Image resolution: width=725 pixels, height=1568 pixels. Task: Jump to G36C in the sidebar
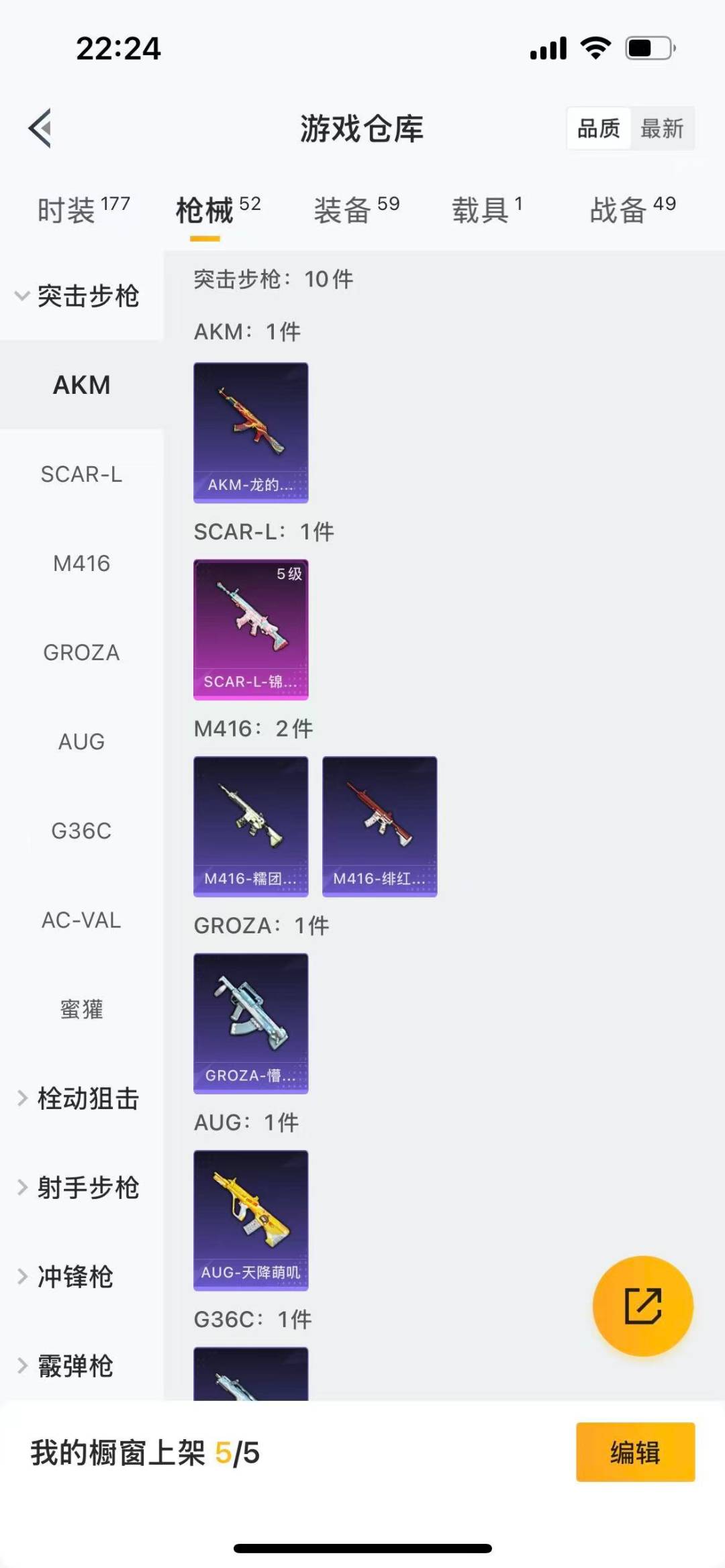click(x=81, y=831)
